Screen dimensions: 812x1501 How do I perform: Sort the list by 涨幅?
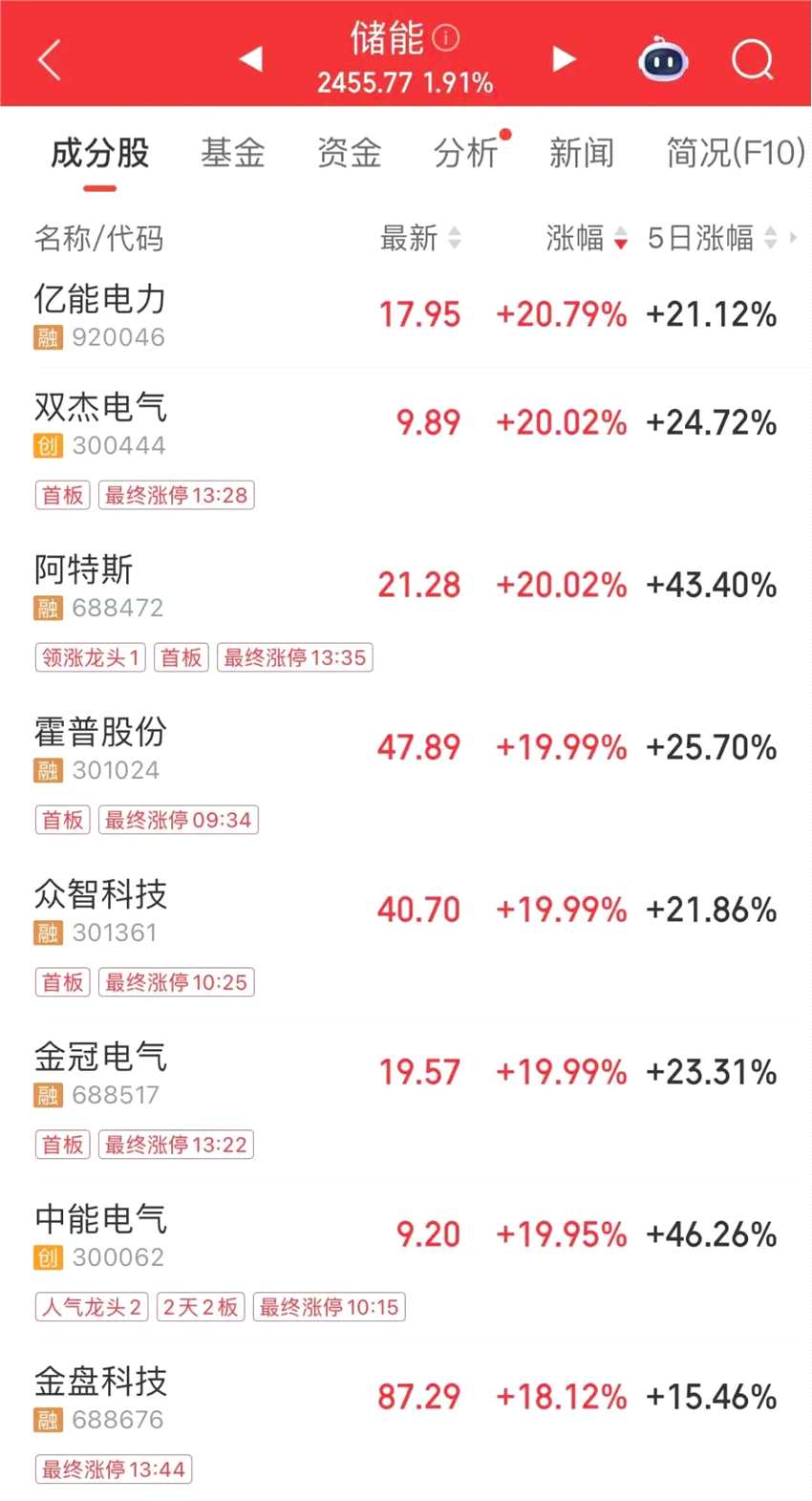click(x=586, y=238)
